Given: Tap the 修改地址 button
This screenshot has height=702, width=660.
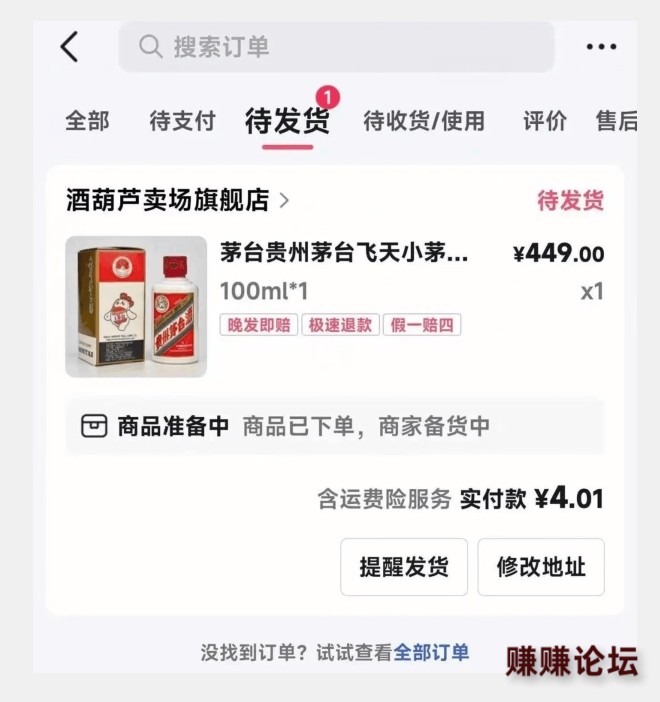Looking at the screenshot, I should tap(540, 567).
